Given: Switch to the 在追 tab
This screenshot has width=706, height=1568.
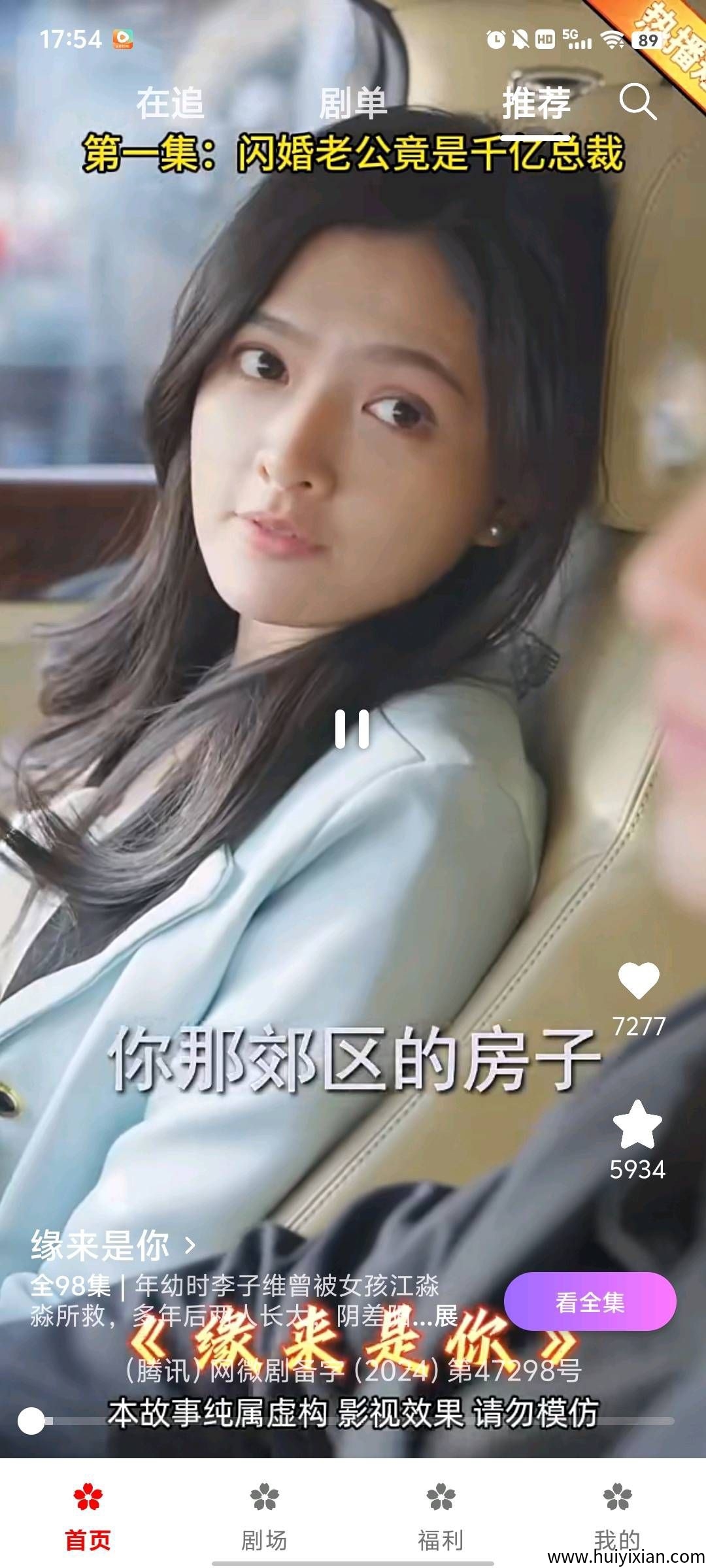Looking at the screenshot, I should coord(170,104).
